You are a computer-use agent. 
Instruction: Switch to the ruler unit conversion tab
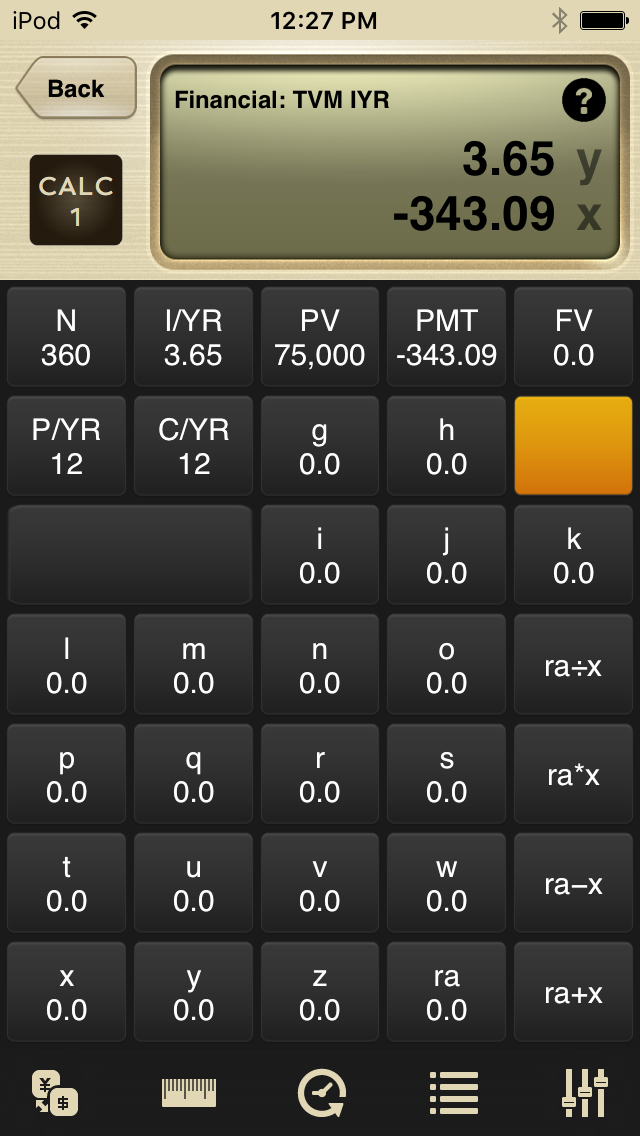point(189,1093)
